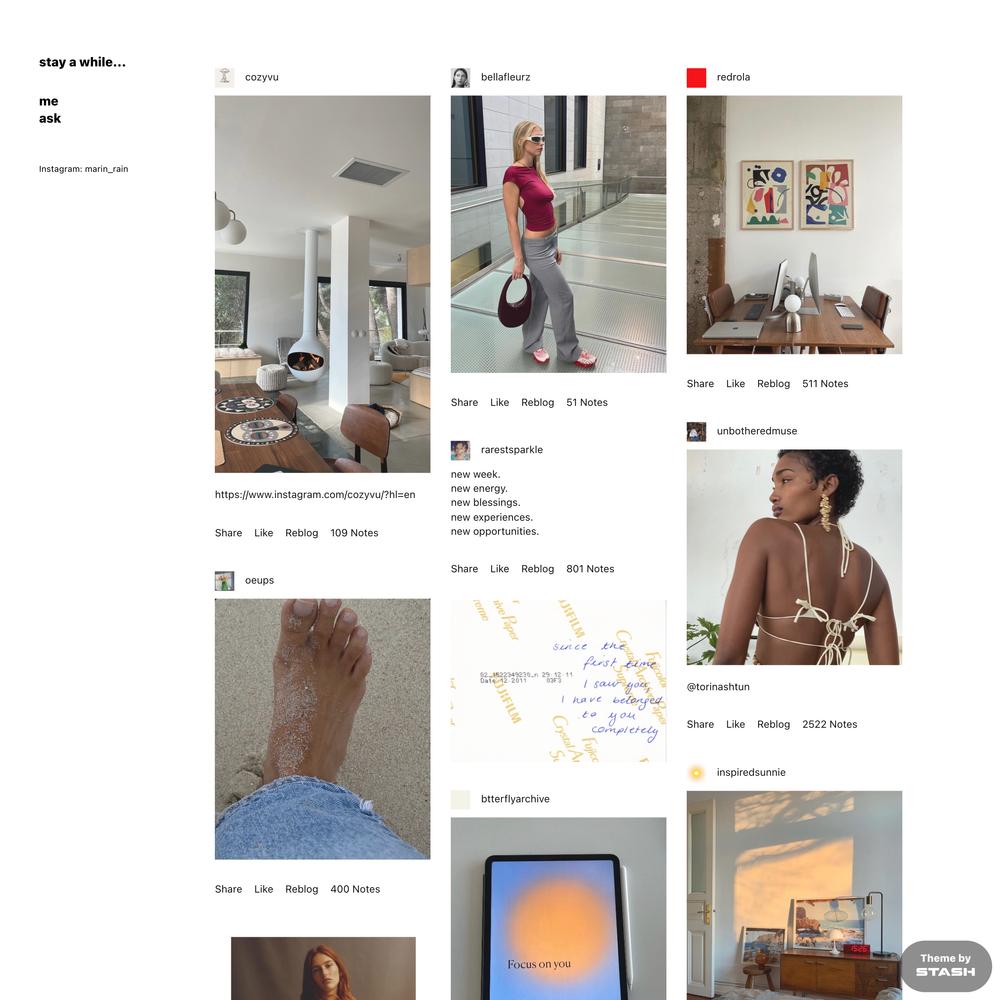Like the oeups sandy foot post
This screenshot has height=1000, width=1000.
[263, 889]
